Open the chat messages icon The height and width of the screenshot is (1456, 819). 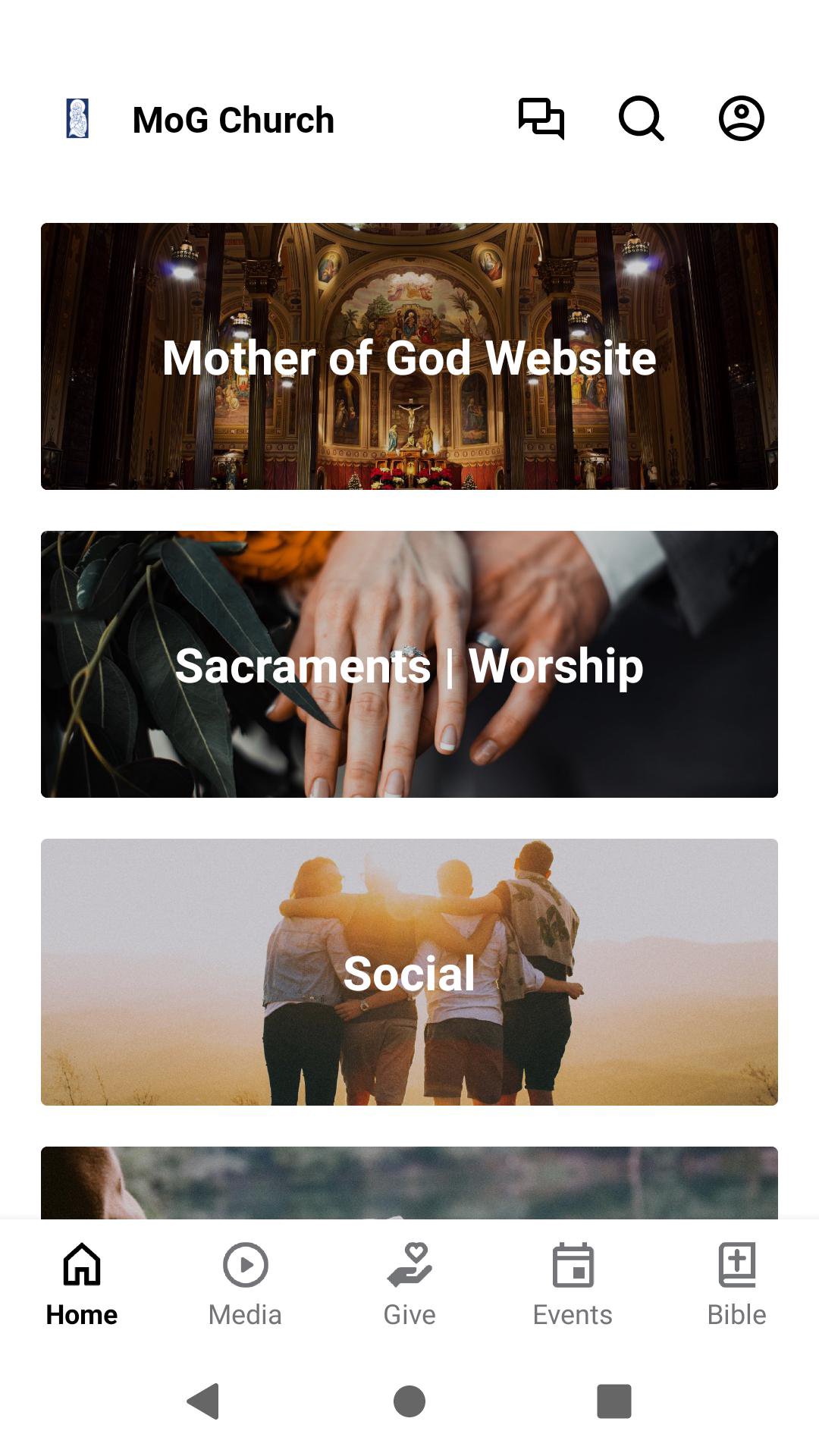(x=541, y=119)
